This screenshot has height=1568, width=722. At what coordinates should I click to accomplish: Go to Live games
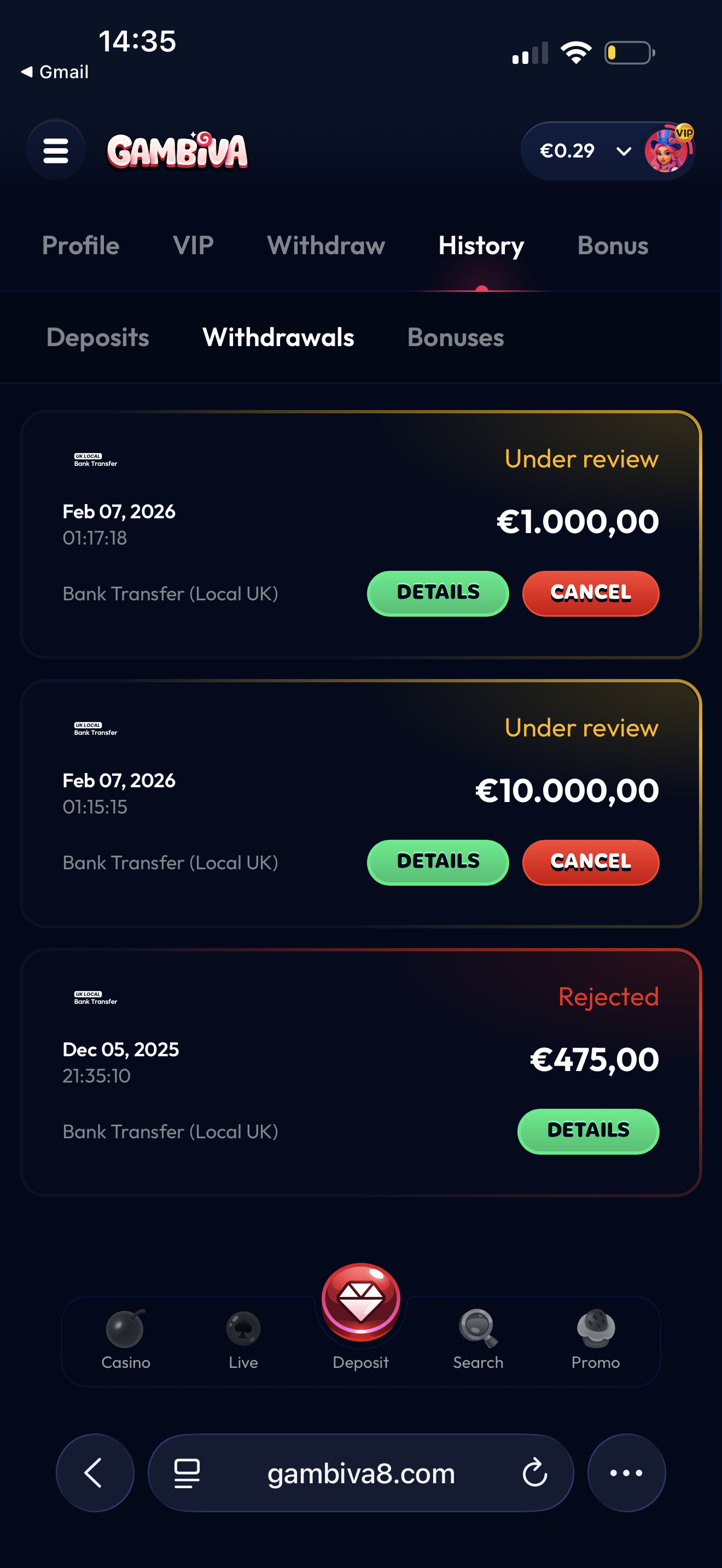coord(243,1339)
